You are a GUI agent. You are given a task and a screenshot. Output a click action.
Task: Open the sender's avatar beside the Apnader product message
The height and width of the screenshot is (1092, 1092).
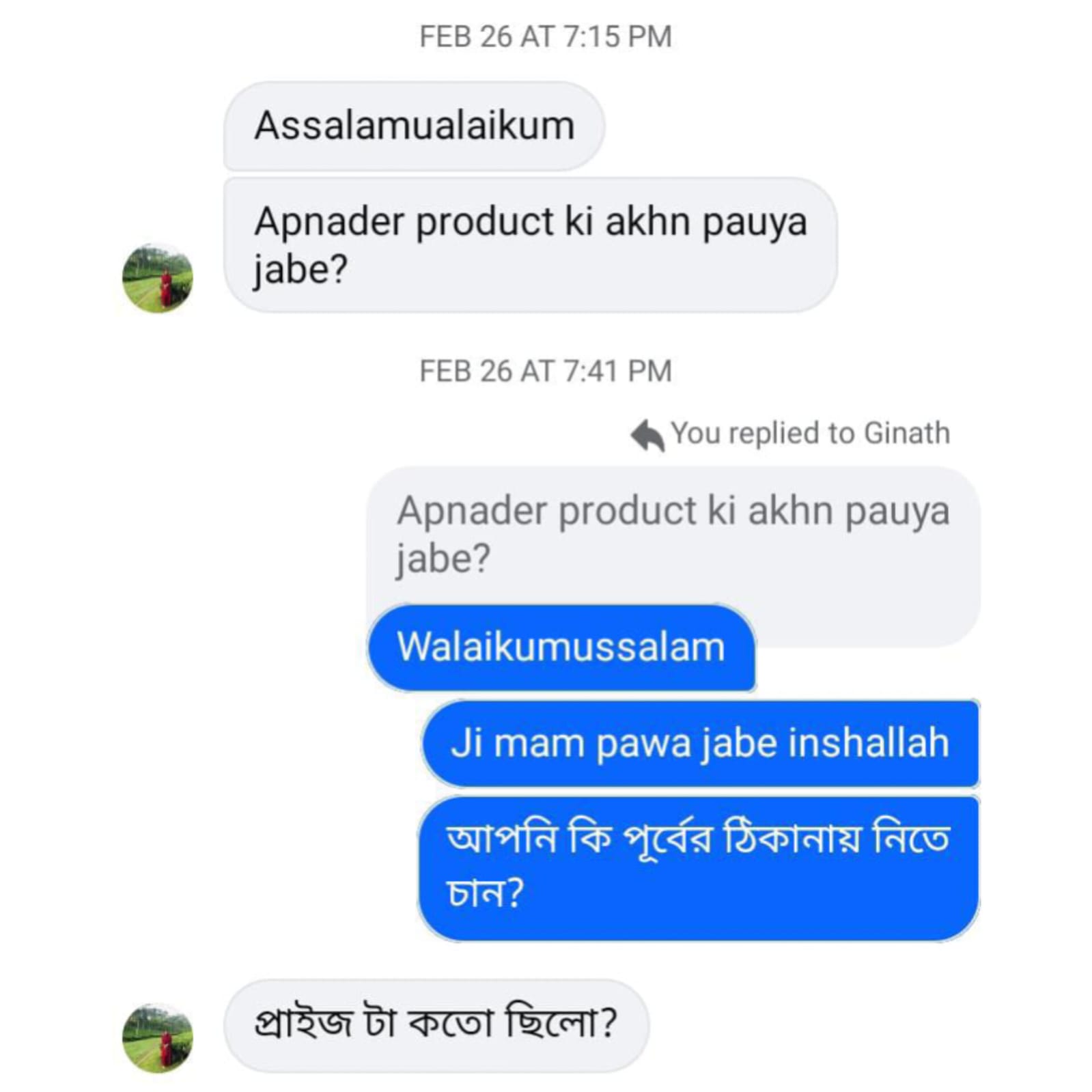click(x=158, y=278)
